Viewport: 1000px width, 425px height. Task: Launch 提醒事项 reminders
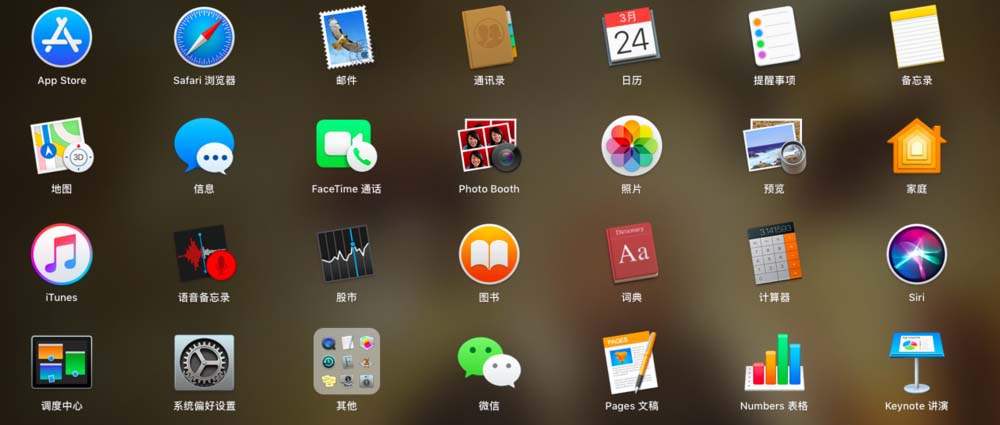point(774,38)
